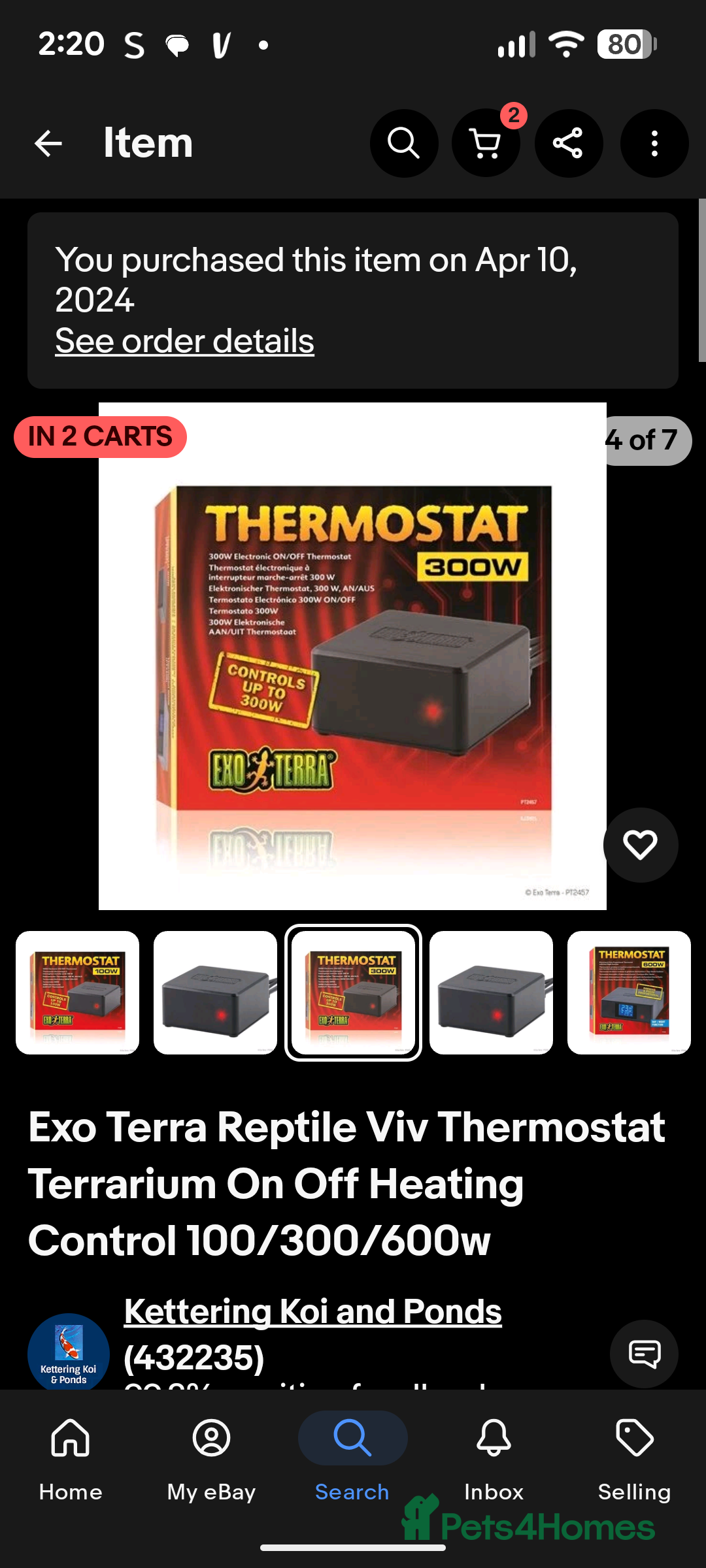Viewport: 706px width, 1568px height.
Task: Open the shopping cart
Action: [x=486, y=143]
